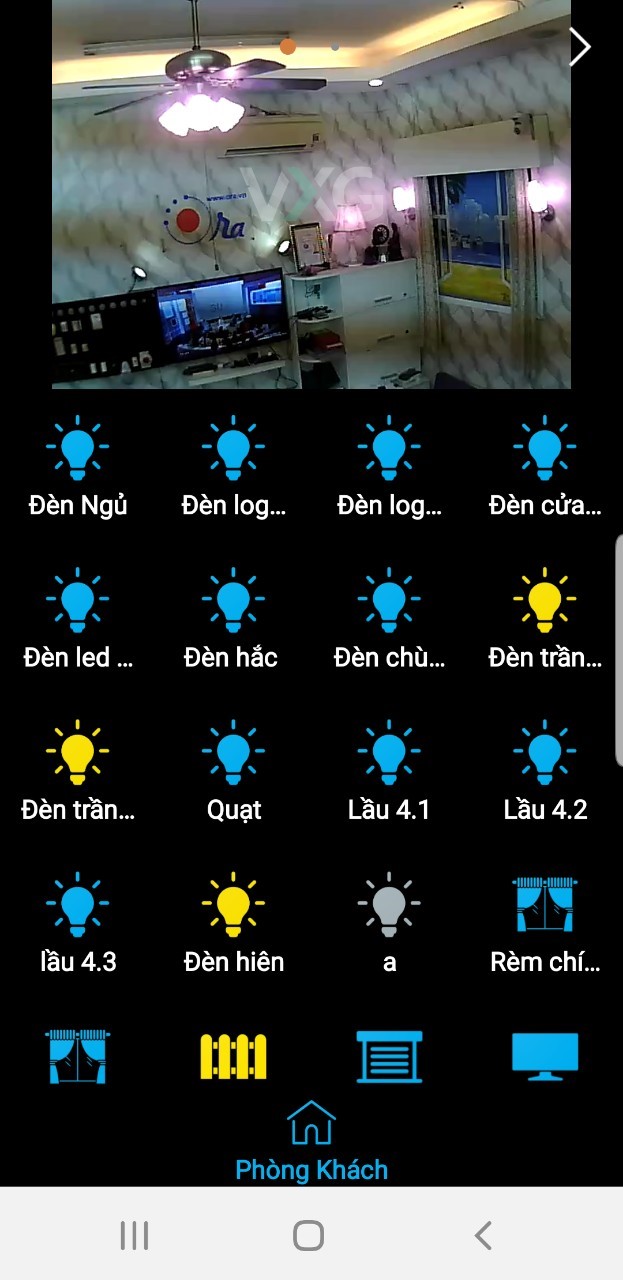Toggle the Lầu 4.2 light
This screenshot has width=623, height=1280.
click(544, 753)
